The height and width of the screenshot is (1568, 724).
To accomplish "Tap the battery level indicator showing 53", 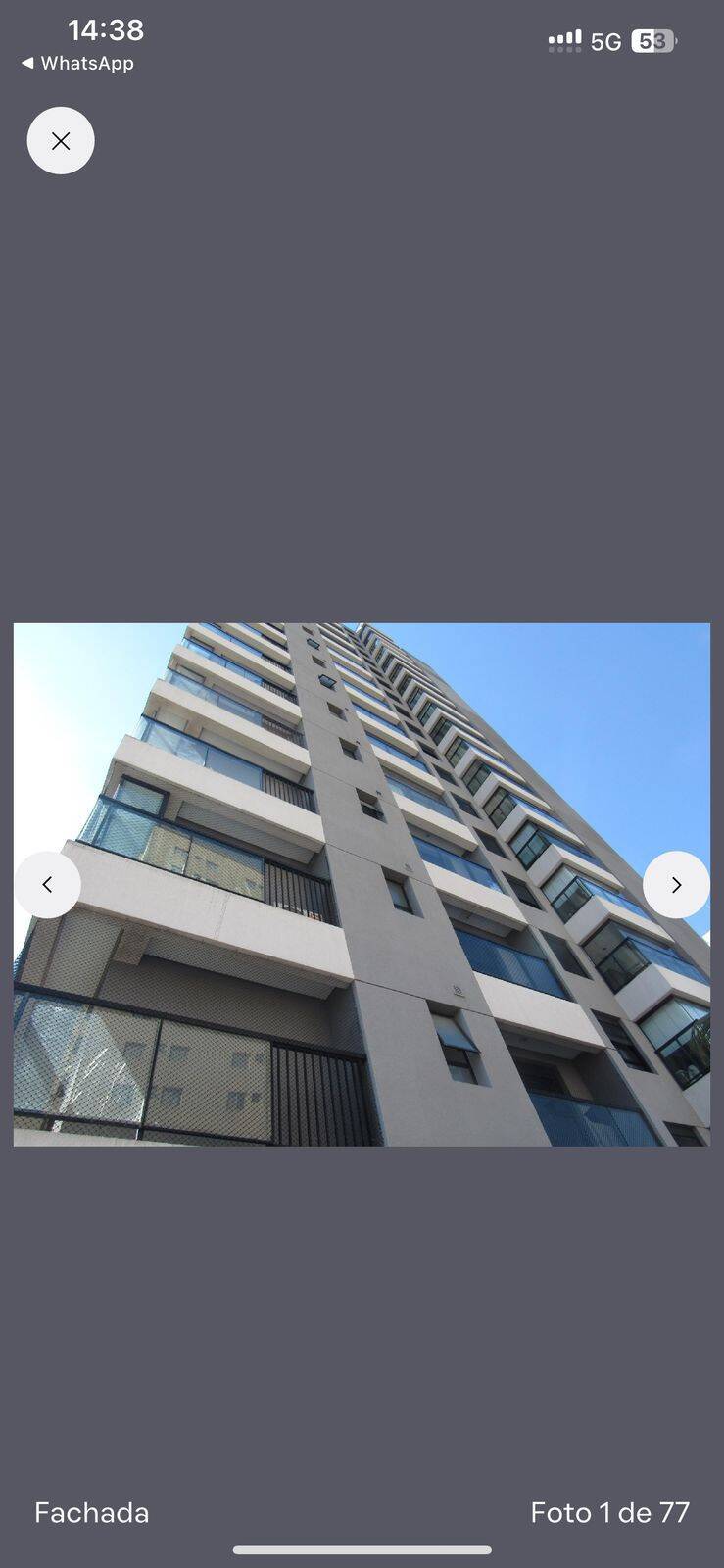I will pos(650,40).
